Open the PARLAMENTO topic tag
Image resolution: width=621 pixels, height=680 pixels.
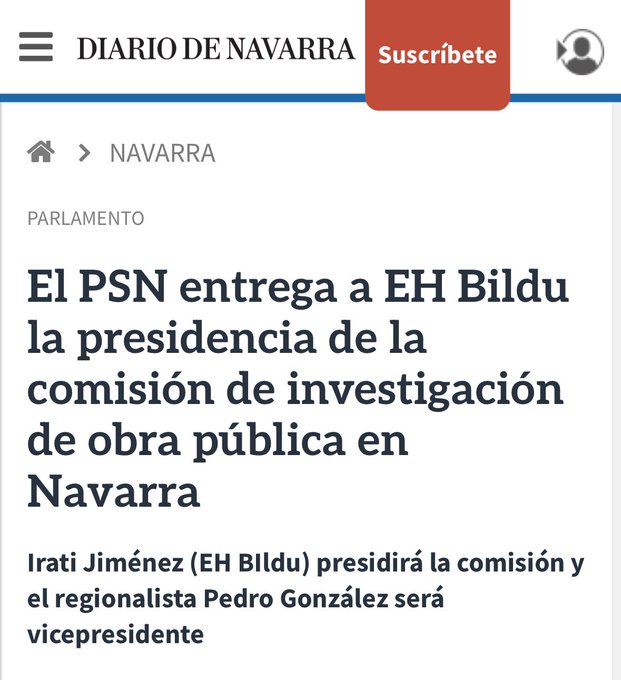click(86, 218)
